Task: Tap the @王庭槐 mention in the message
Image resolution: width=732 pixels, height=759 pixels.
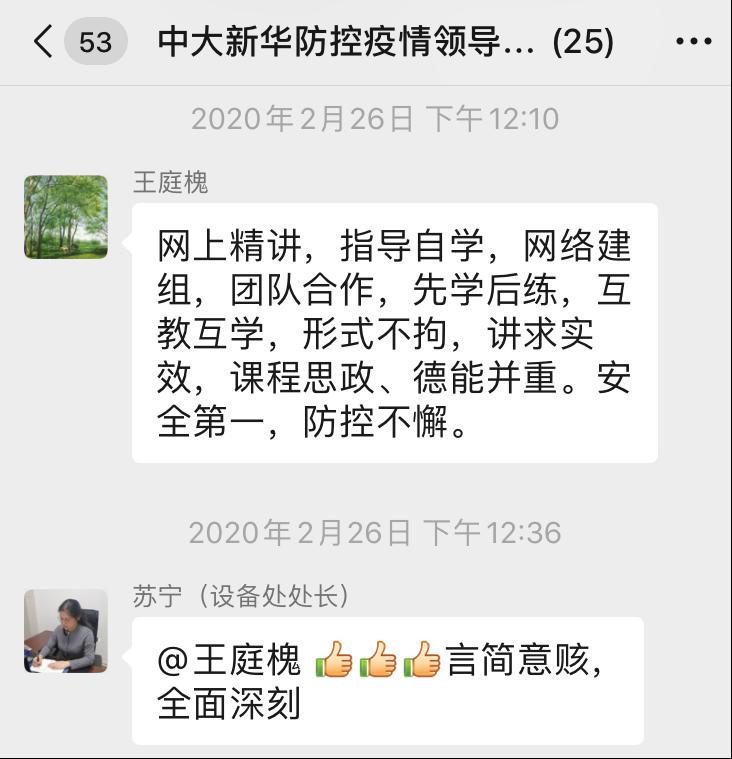Action: (x=229, y=661)
